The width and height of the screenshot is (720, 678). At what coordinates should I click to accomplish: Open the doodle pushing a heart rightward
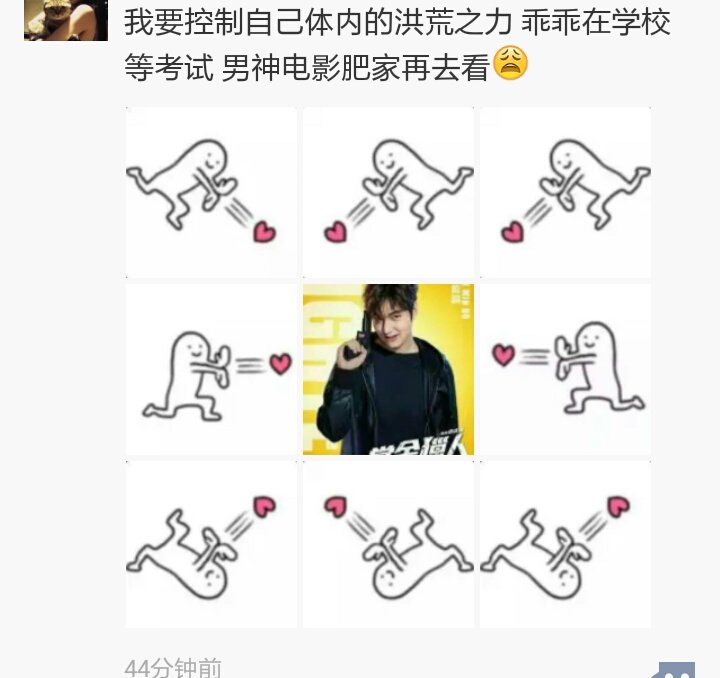pos(211,369)
